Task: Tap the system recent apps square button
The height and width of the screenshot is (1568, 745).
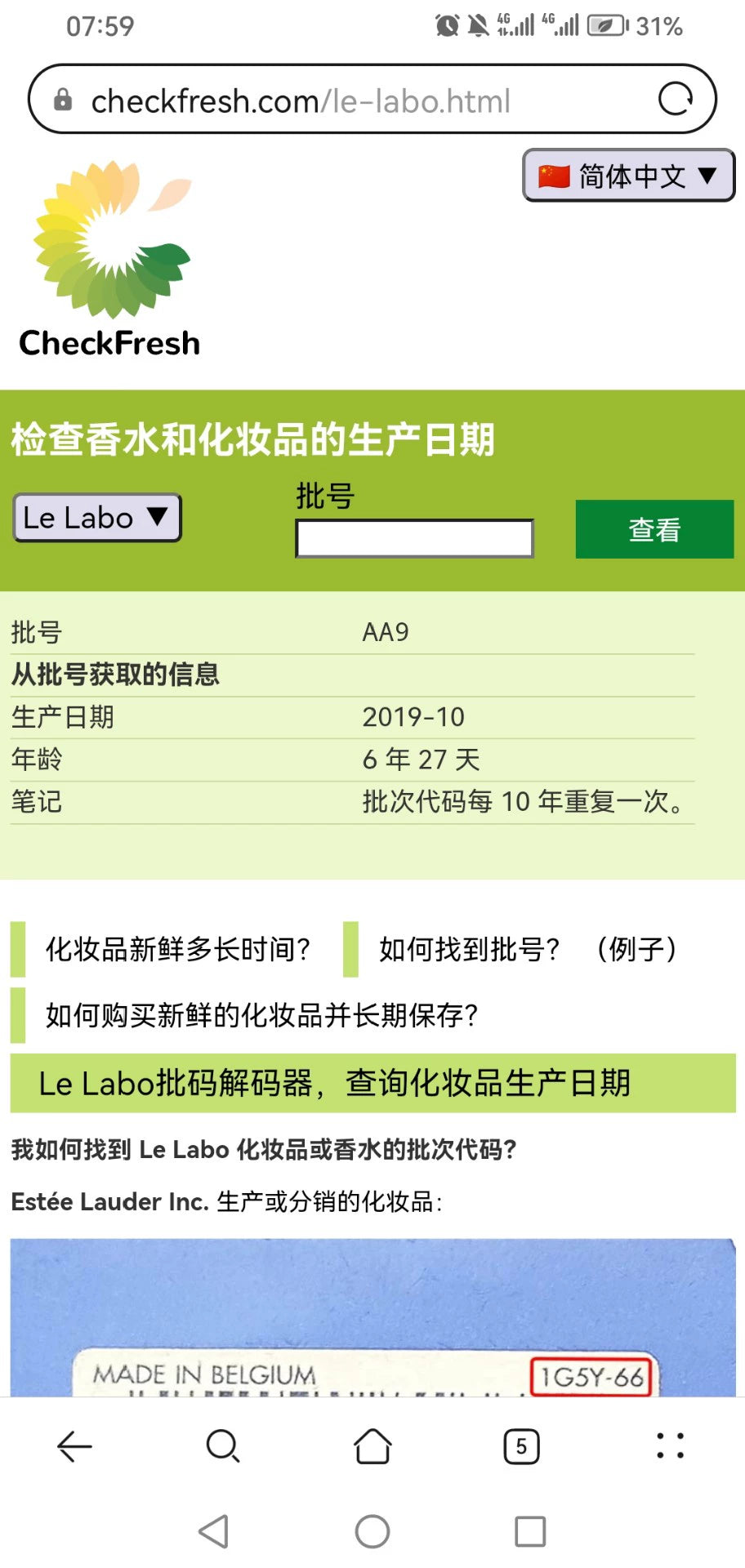Action: coord(530,1531)
